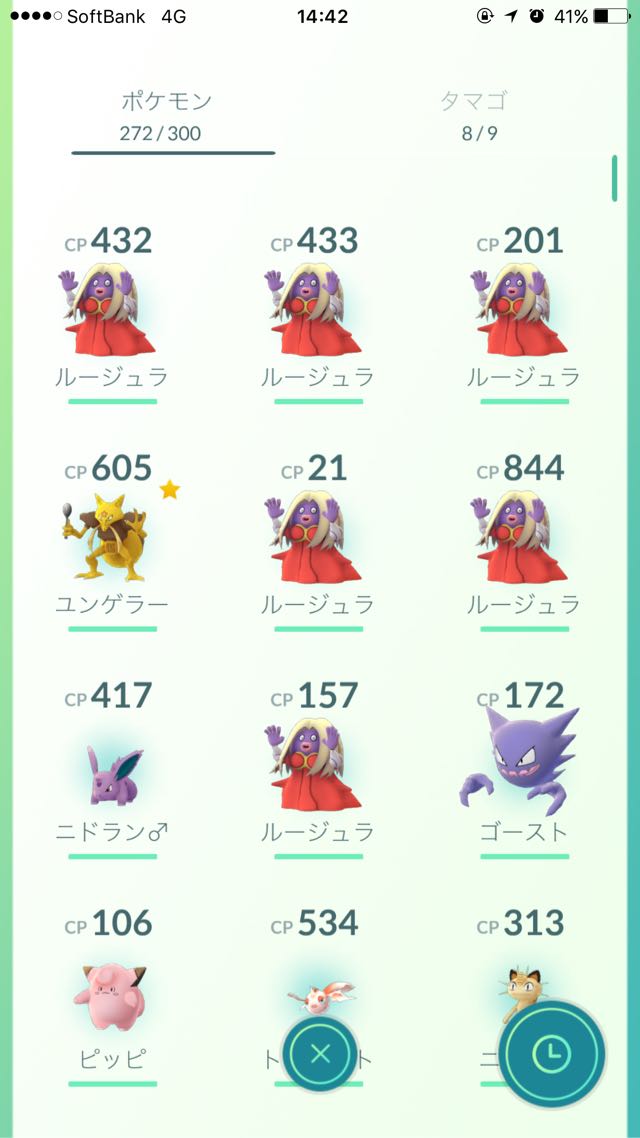This screenshot has height=1138, width=640.
Task: Open ピッピ with CP 106
Action: [112, 996]
